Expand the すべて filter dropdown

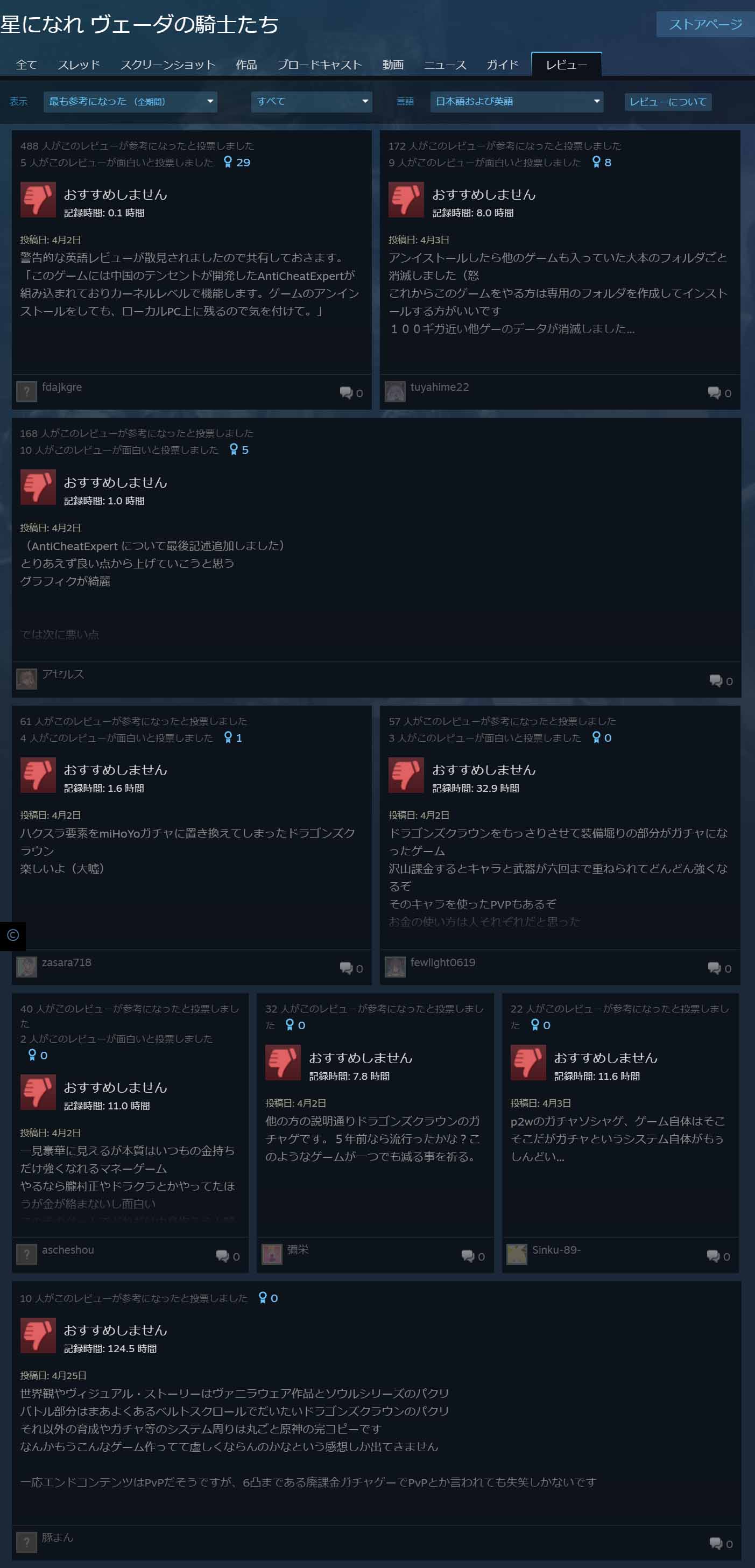pos(311,102)
